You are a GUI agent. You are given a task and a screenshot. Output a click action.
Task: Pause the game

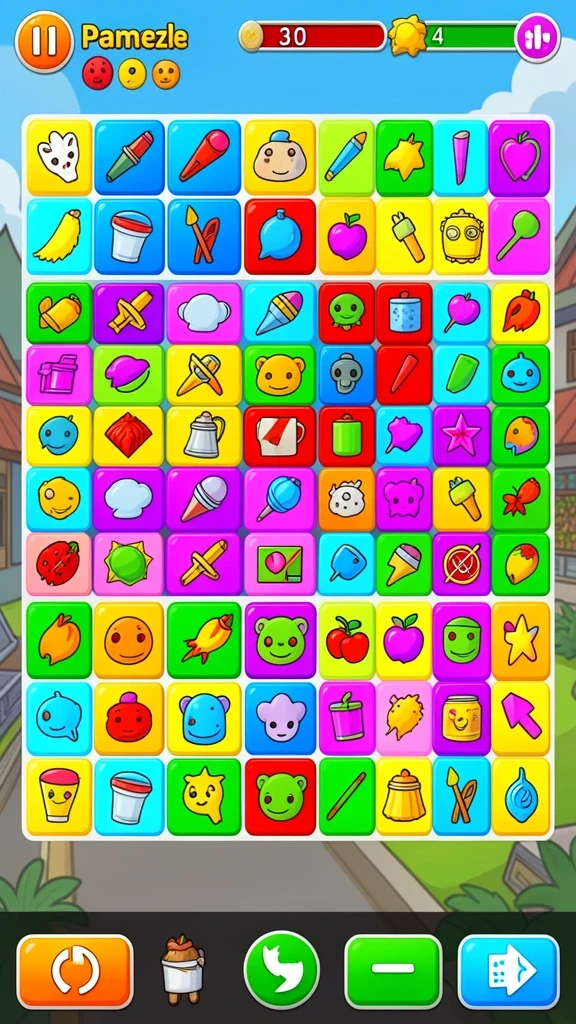click(44, 41)
